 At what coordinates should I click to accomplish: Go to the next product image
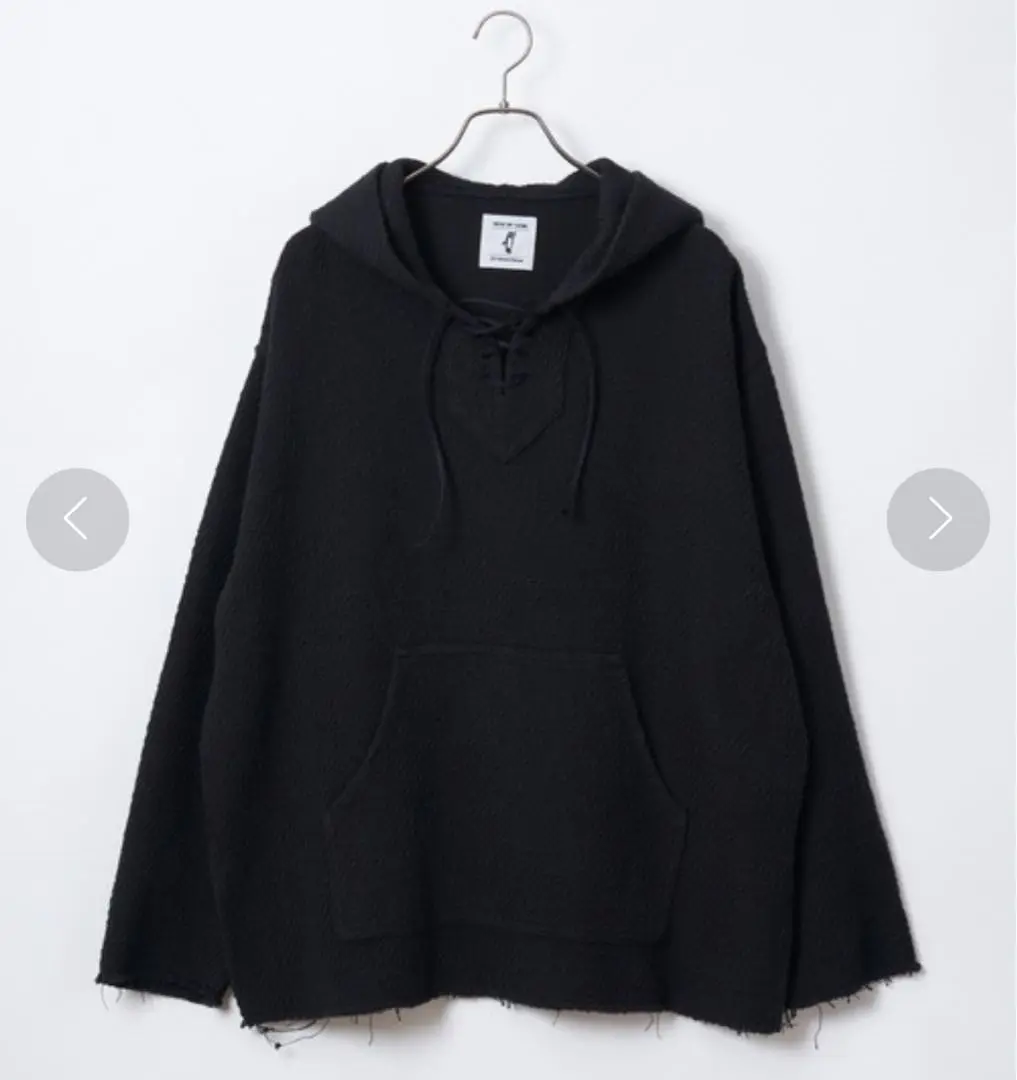938,519
